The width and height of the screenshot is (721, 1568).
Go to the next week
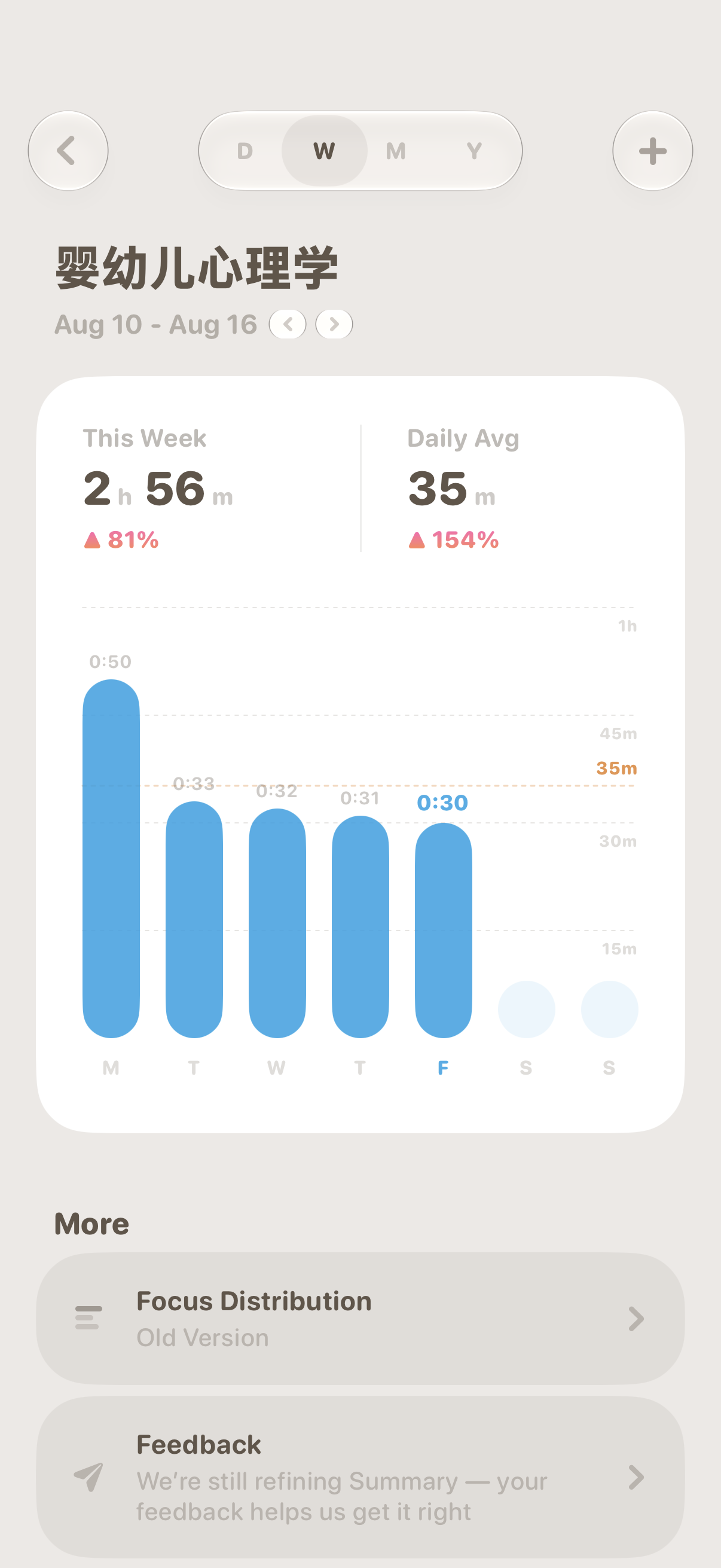(334, 324)
